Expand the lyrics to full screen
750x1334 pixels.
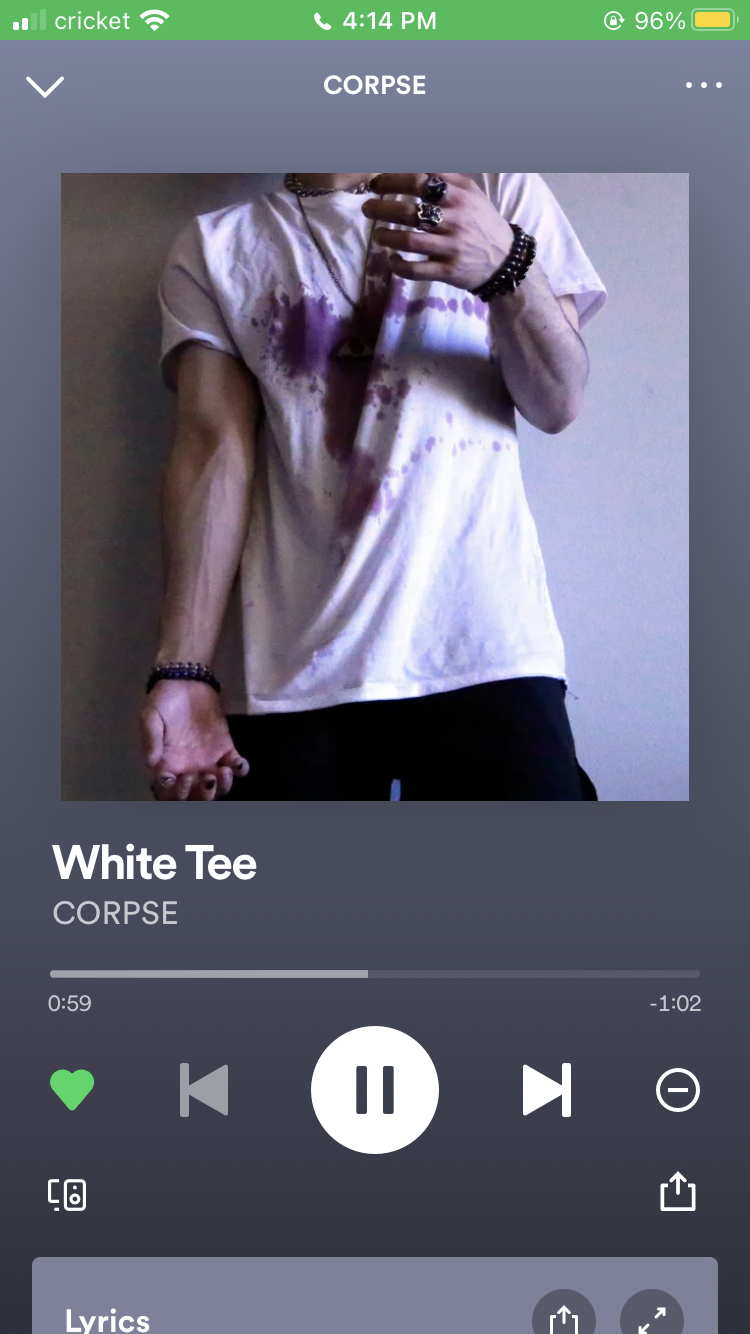[x=652, y=1318]
